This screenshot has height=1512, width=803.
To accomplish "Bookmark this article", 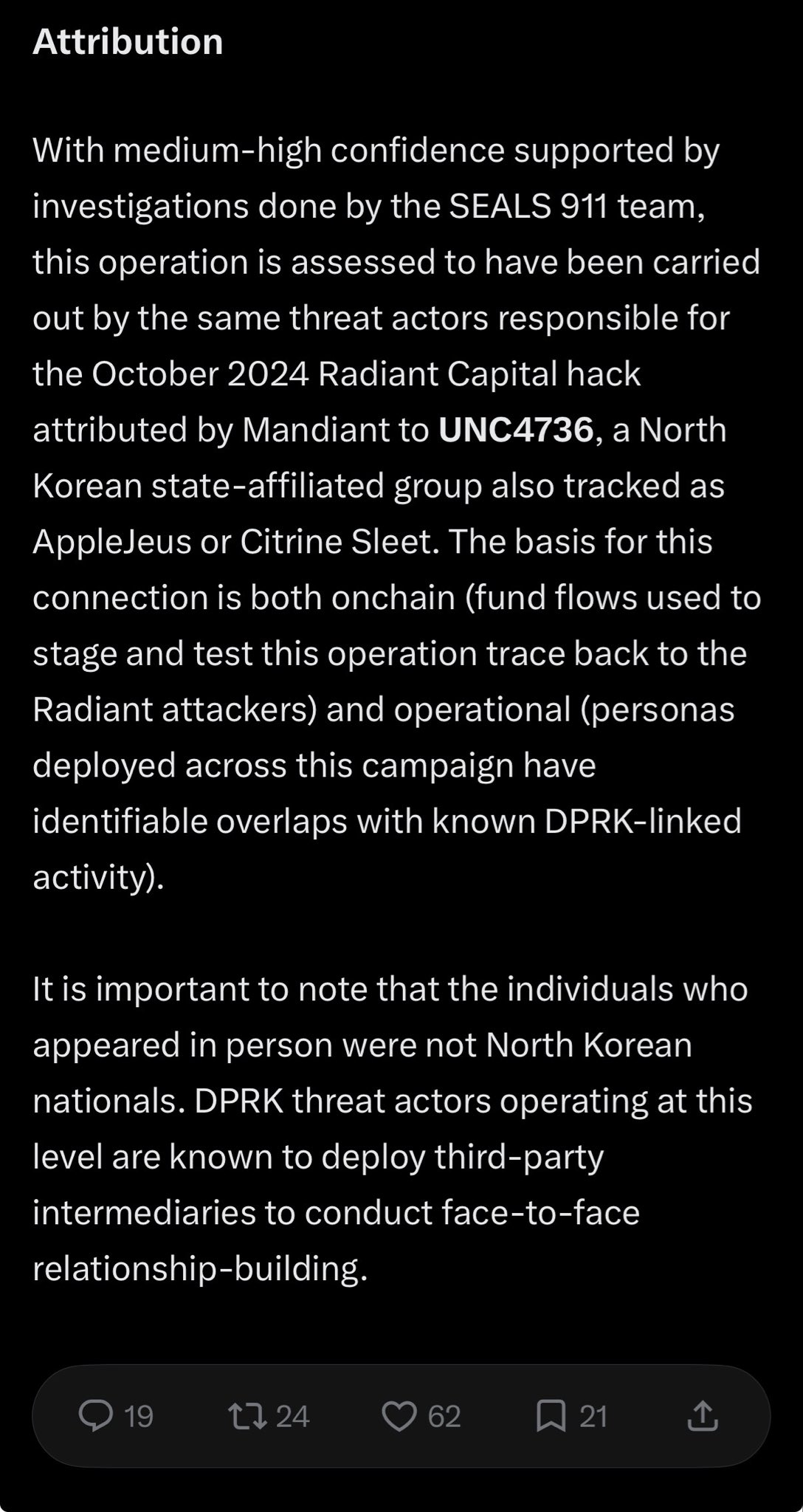I will 551,1416.
